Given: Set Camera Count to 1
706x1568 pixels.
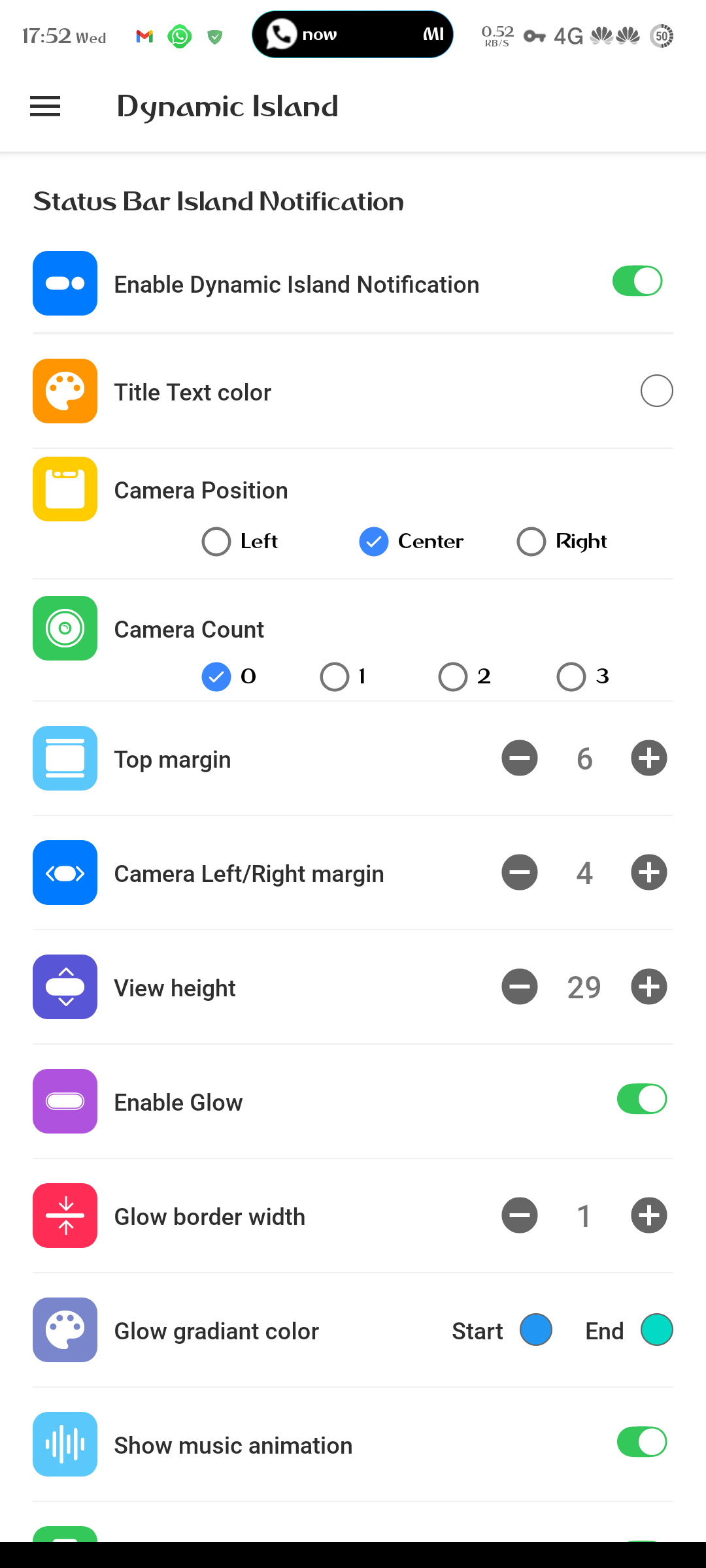Looking at the screenshot, I should tap(335, 677).
